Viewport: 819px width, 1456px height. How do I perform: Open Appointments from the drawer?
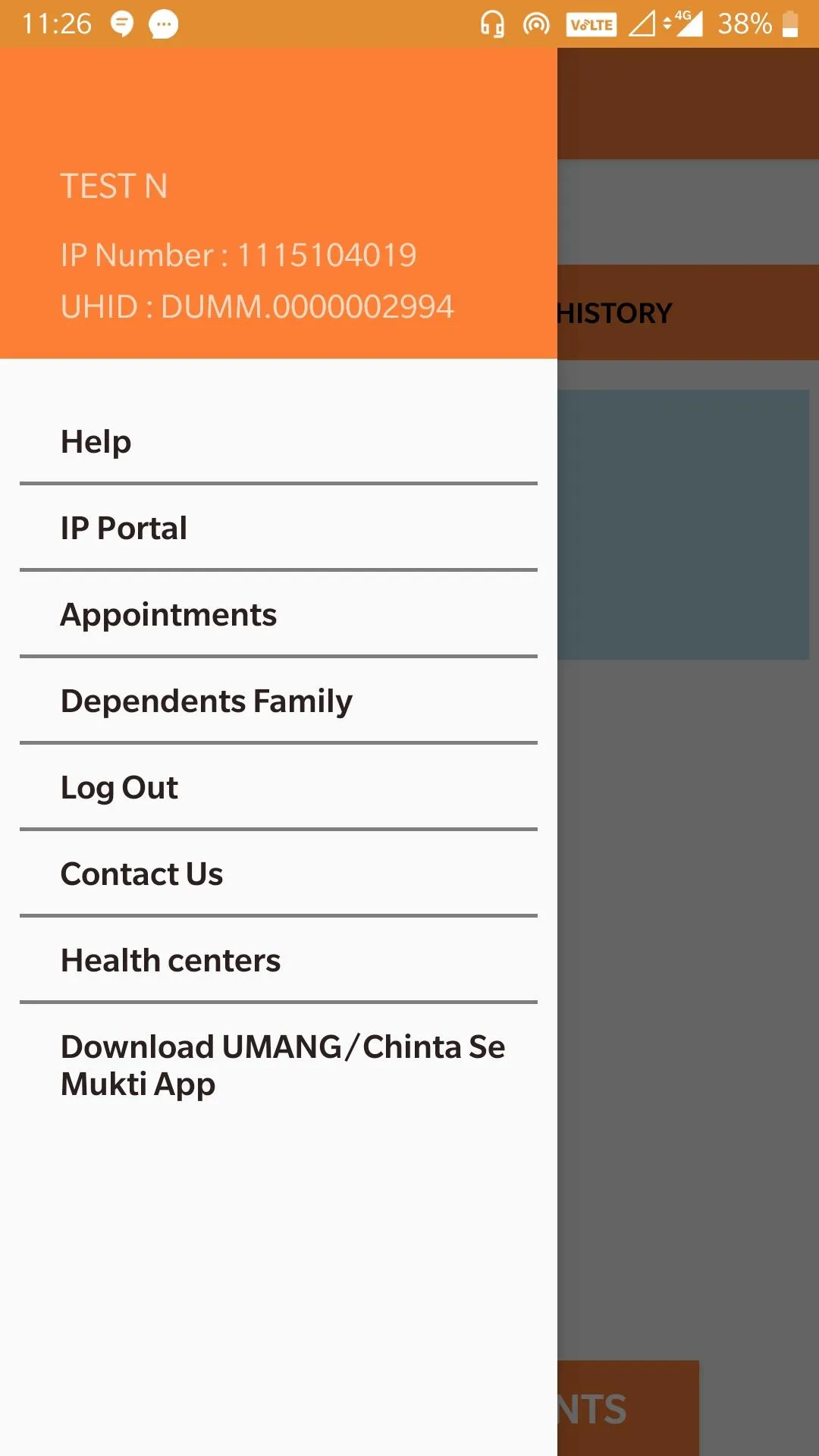click(168, 614)
